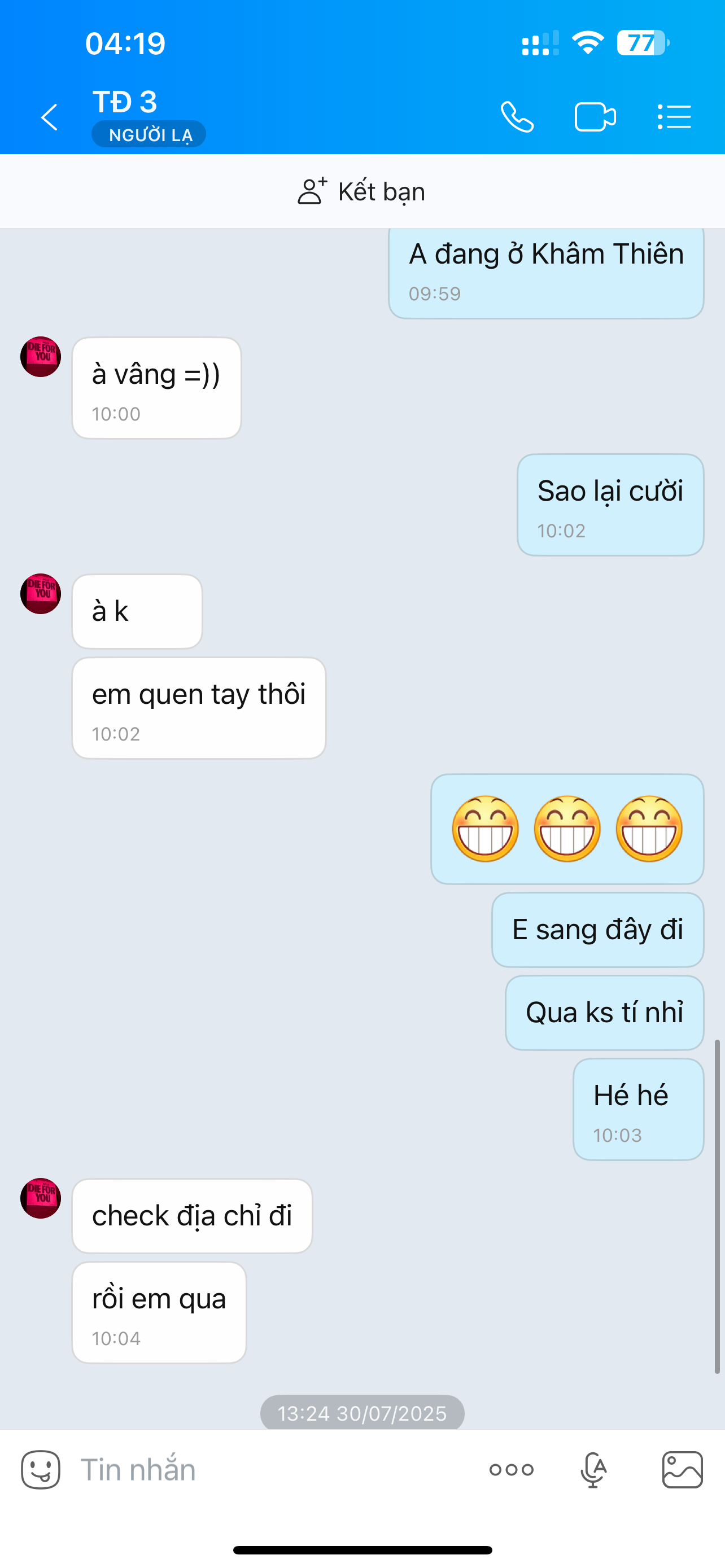Record a voice message with the microphone
This screenshot has width=725, height=1568.
point(593,1470)
